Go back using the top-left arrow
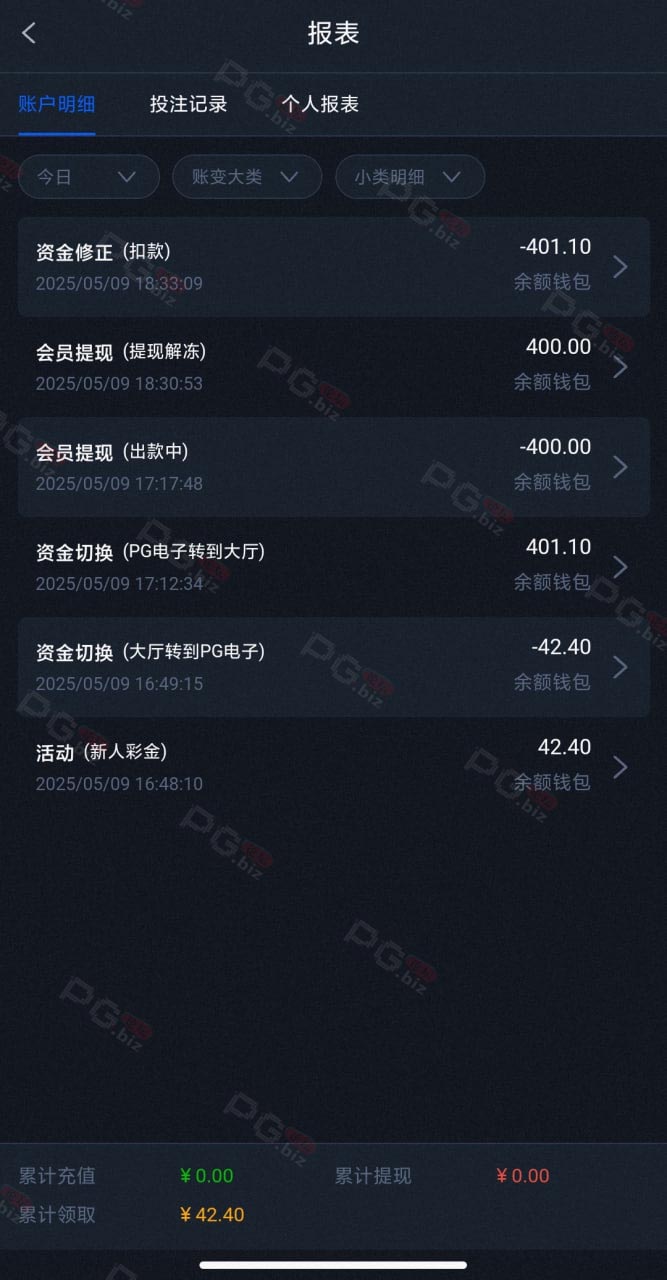 [28, 33]
